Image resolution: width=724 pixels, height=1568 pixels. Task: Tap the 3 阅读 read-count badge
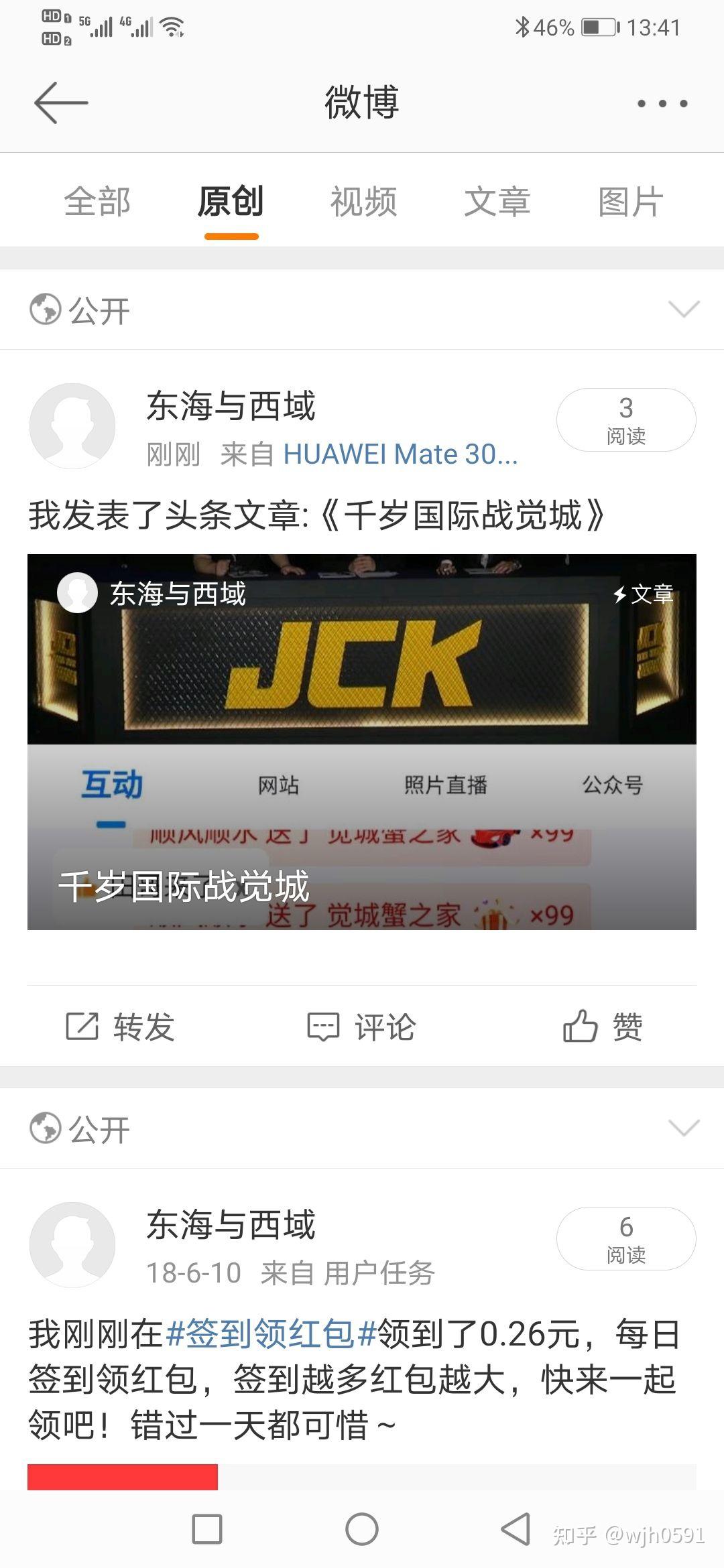(624, 419)
